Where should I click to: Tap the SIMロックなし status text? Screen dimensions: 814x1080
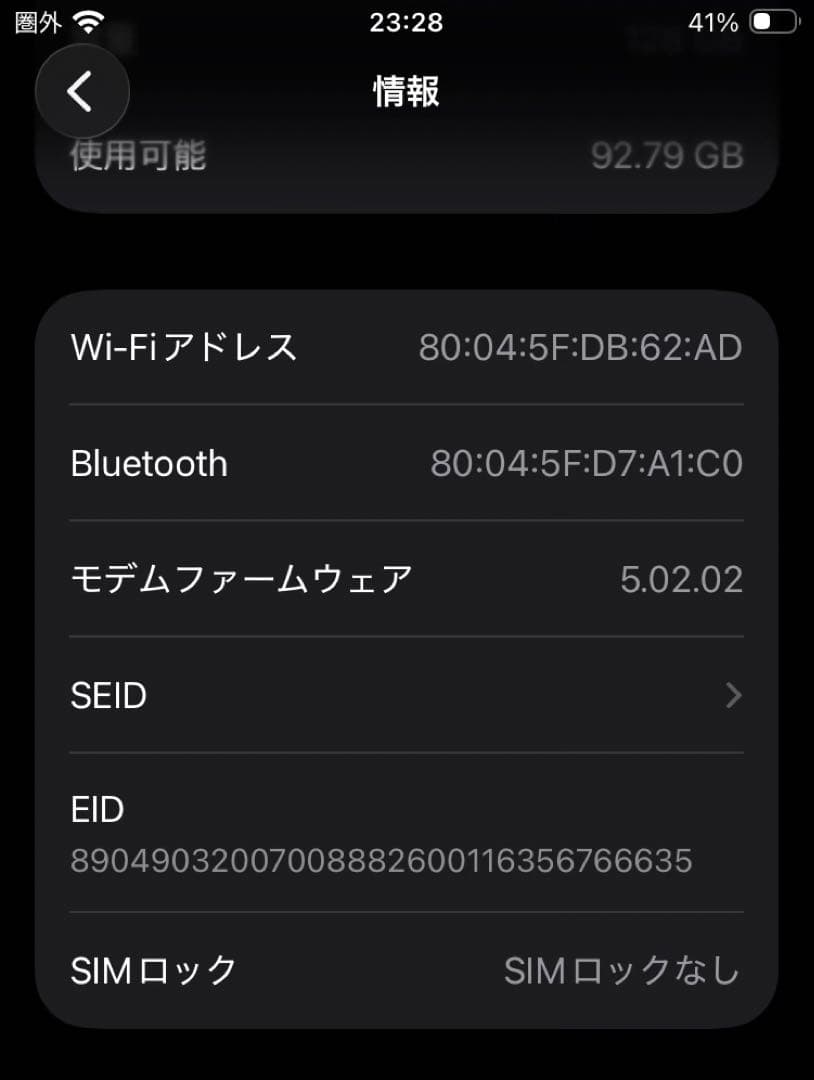pos(621,970)
